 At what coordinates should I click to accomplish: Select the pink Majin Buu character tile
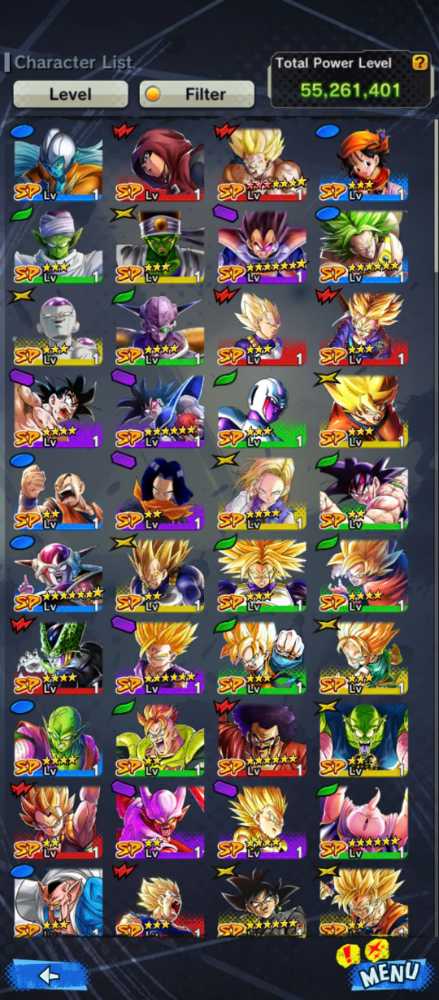click(x=364, y=821)
